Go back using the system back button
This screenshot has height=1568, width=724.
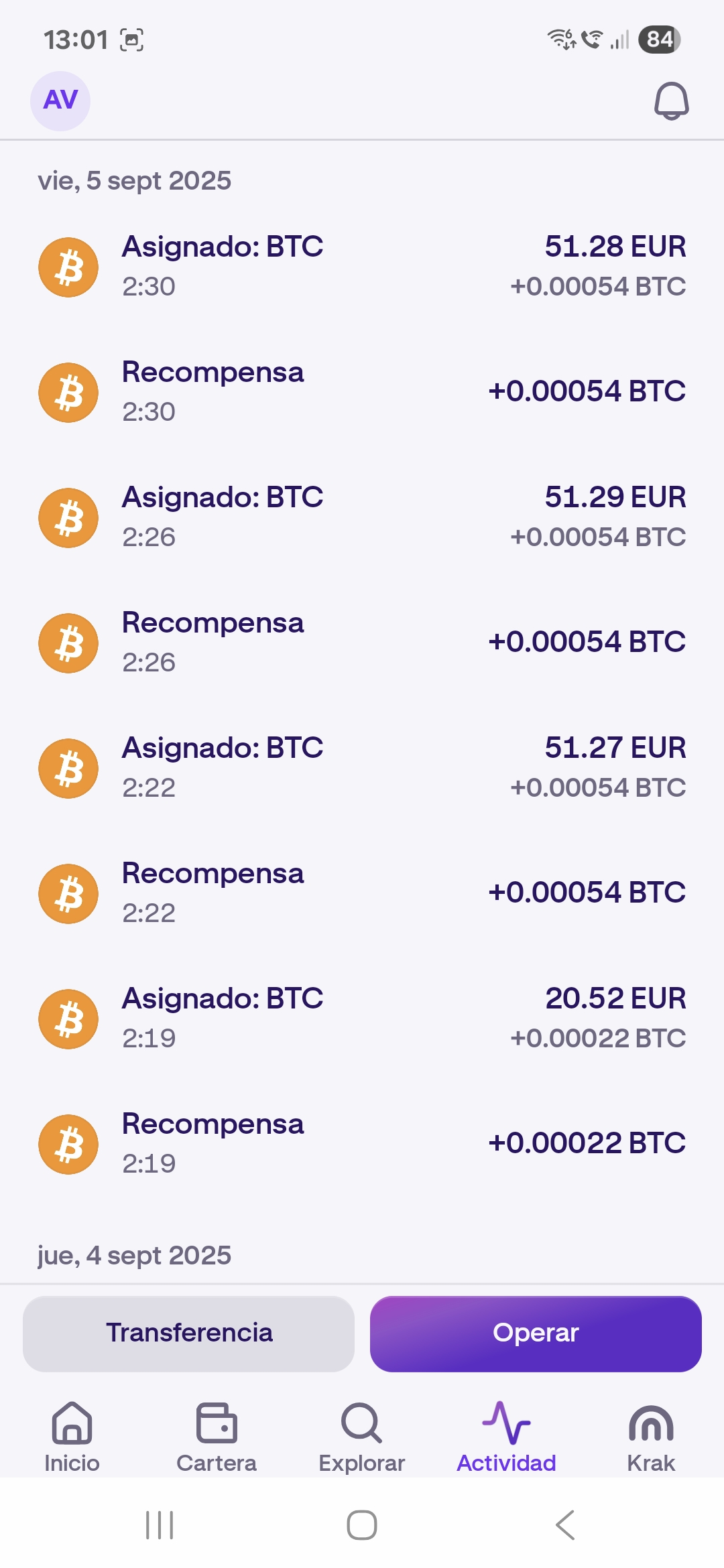[x=565, y=1525]
